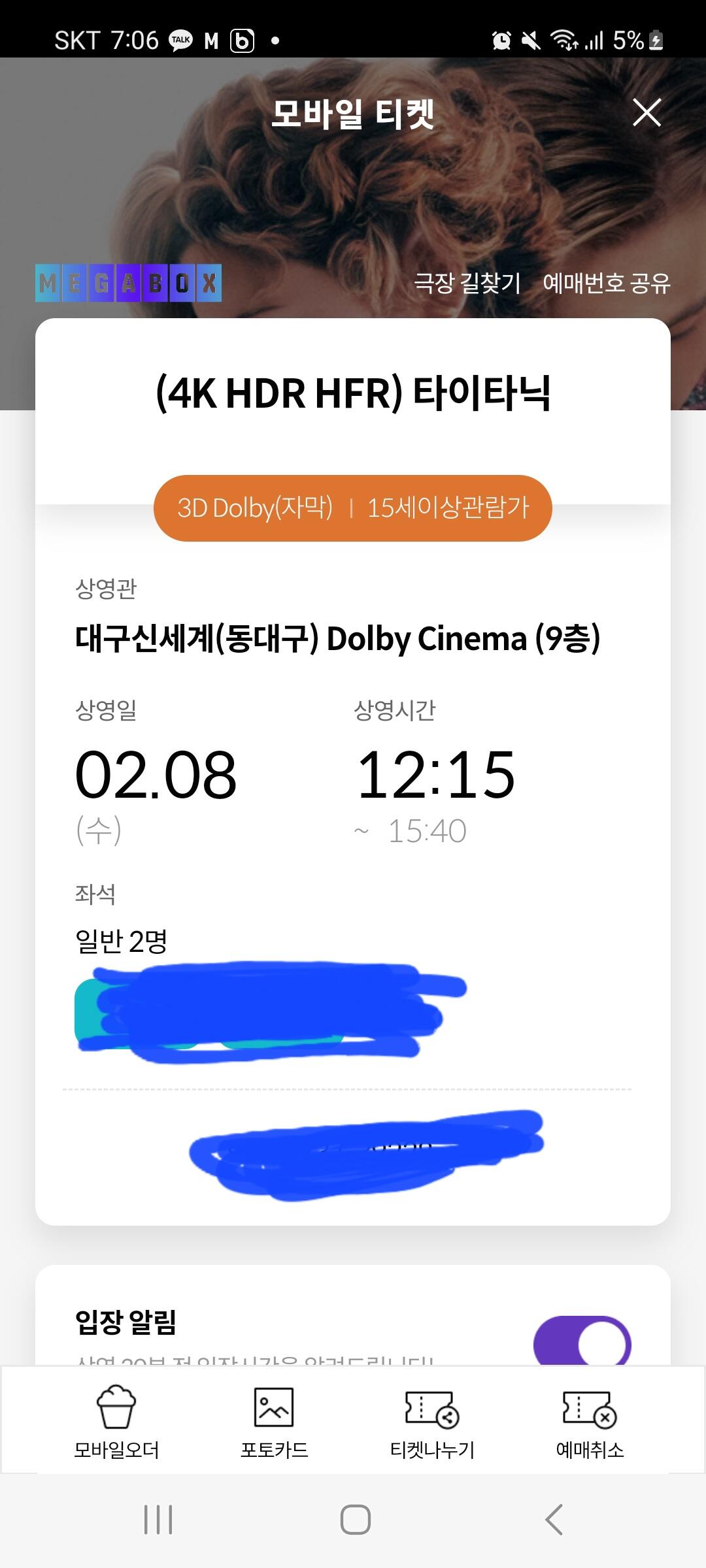706x1568 pixels.
Task: Share booking number via 예매번호 공유
Action: coord(607,282)
